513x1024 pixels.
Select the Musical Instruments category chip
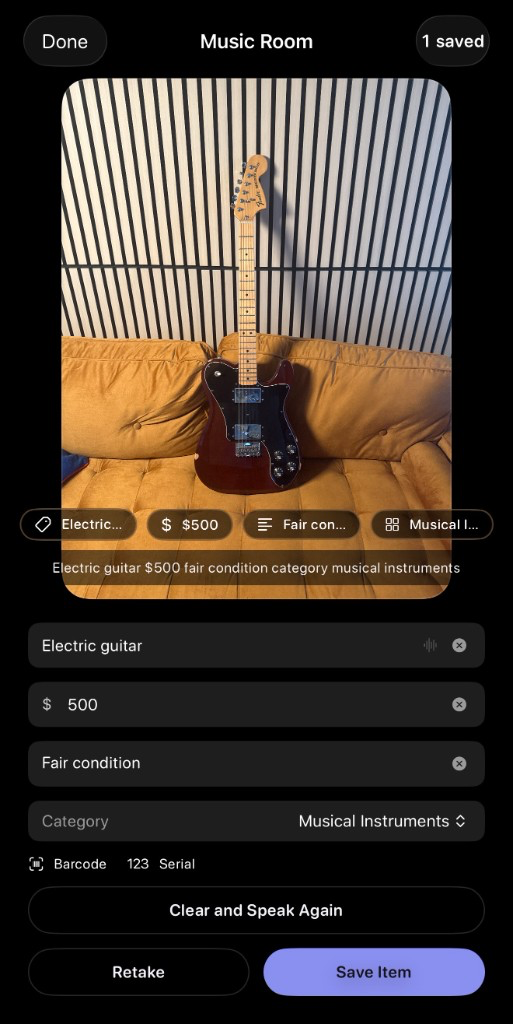click(x=431, y=524)
